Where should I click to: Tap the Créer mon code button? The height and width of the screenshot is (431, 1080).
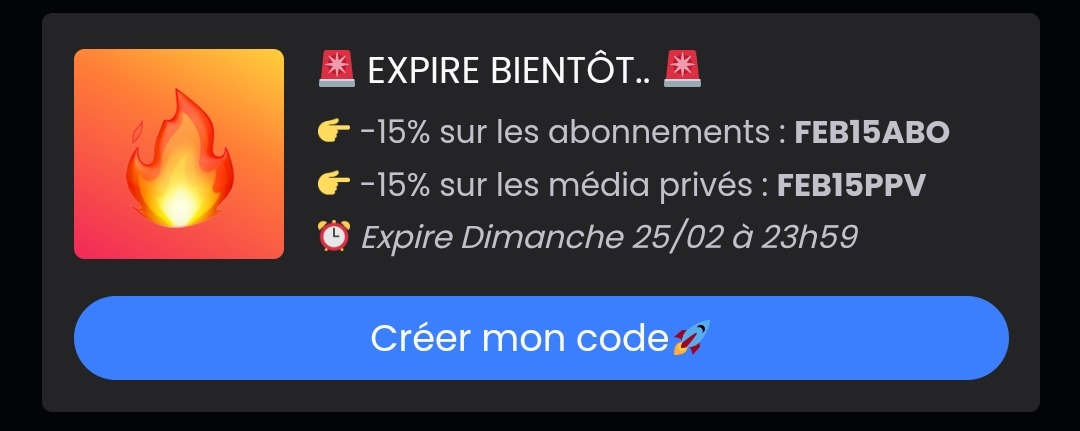click(541, 338)
